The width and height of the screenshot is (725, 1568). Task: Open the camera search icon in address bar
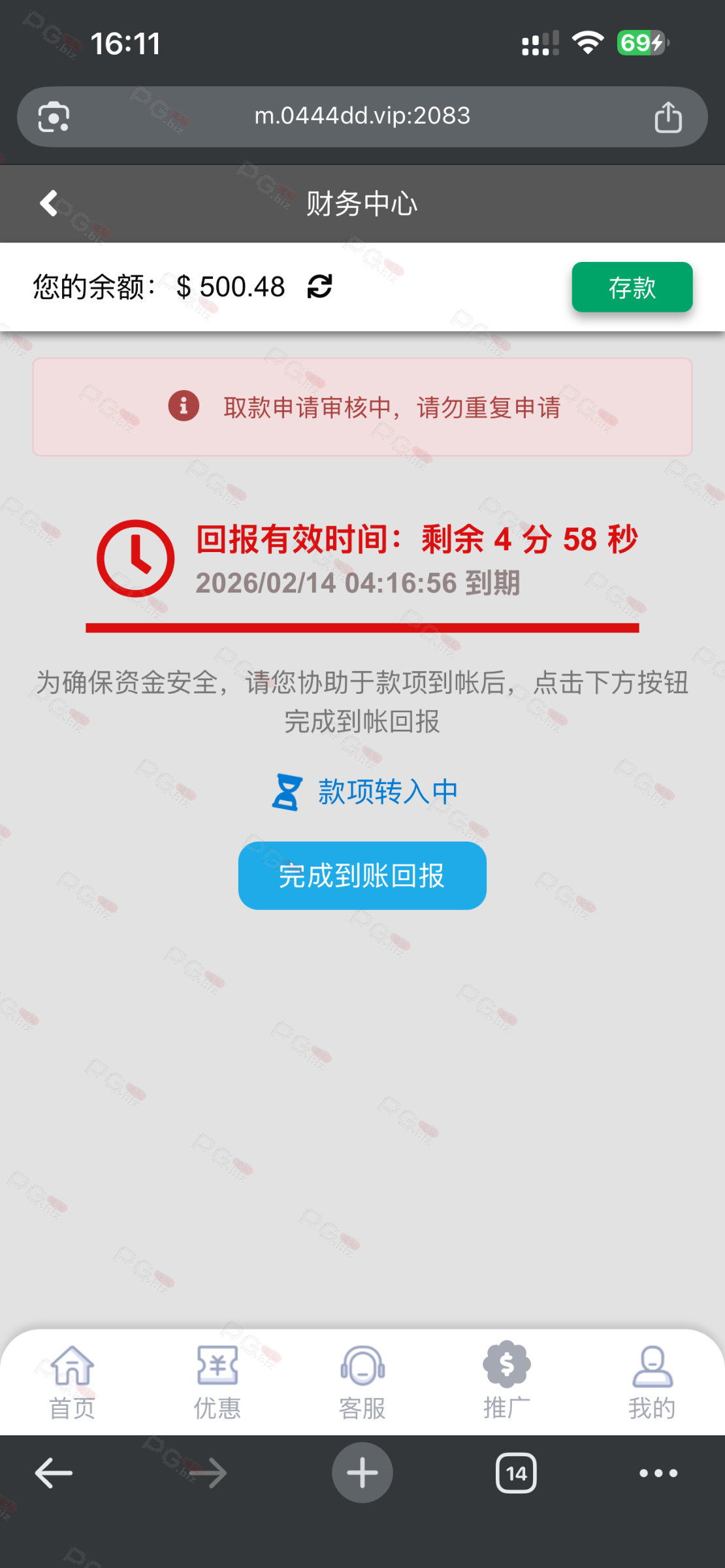point(54,118)
